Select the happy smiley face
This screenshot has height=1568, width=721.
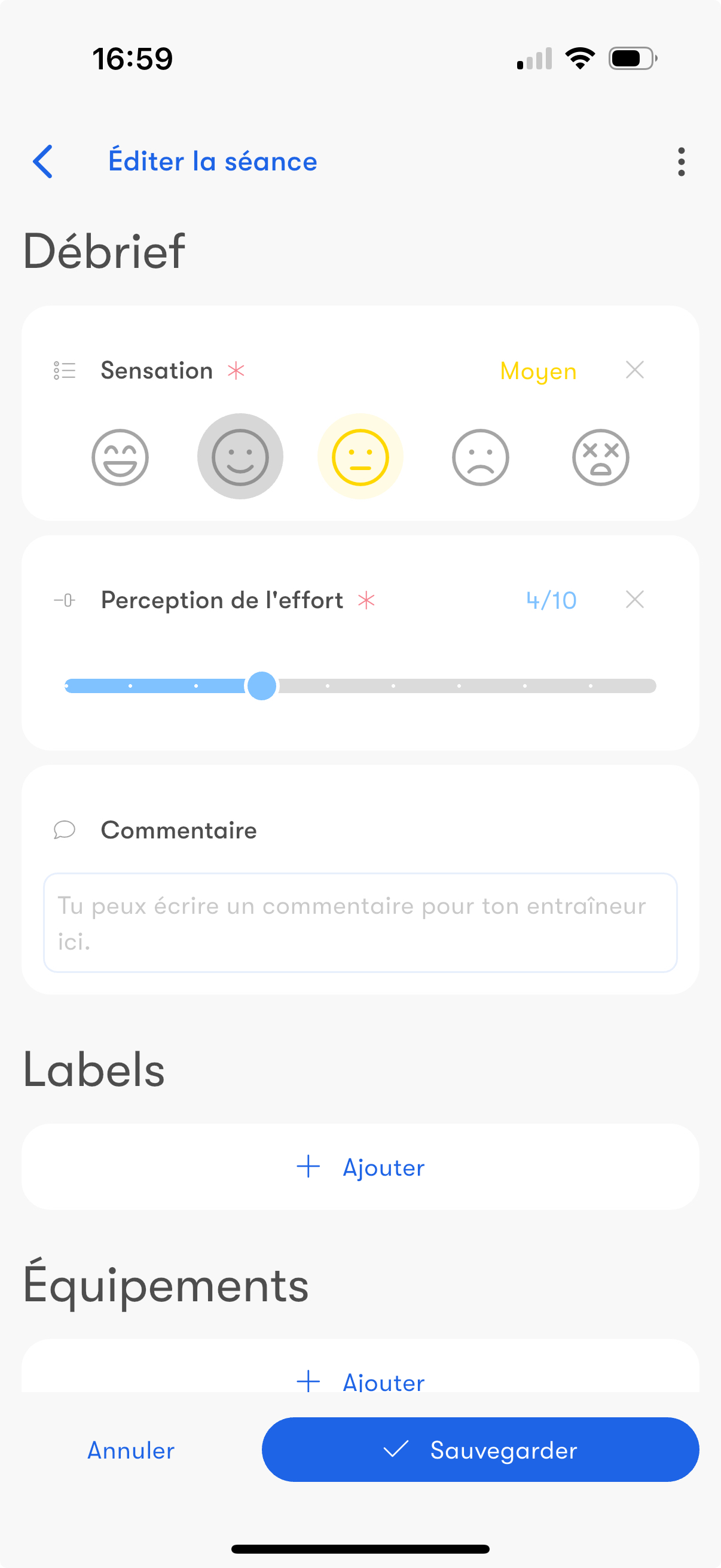[x=240, y=457]
